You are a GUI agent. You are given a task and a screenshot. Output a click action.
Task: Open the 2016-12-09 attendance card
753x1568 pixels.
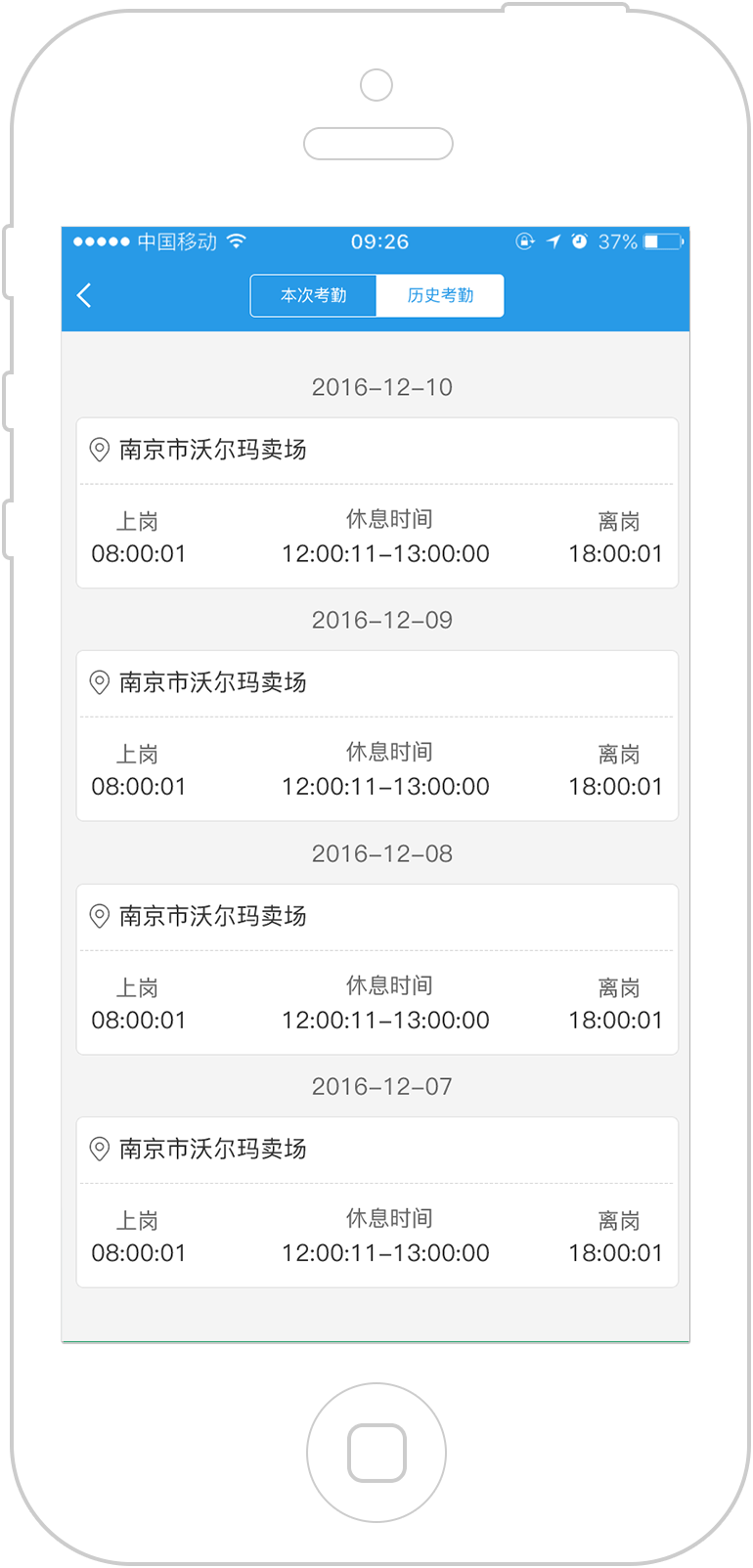377,736
